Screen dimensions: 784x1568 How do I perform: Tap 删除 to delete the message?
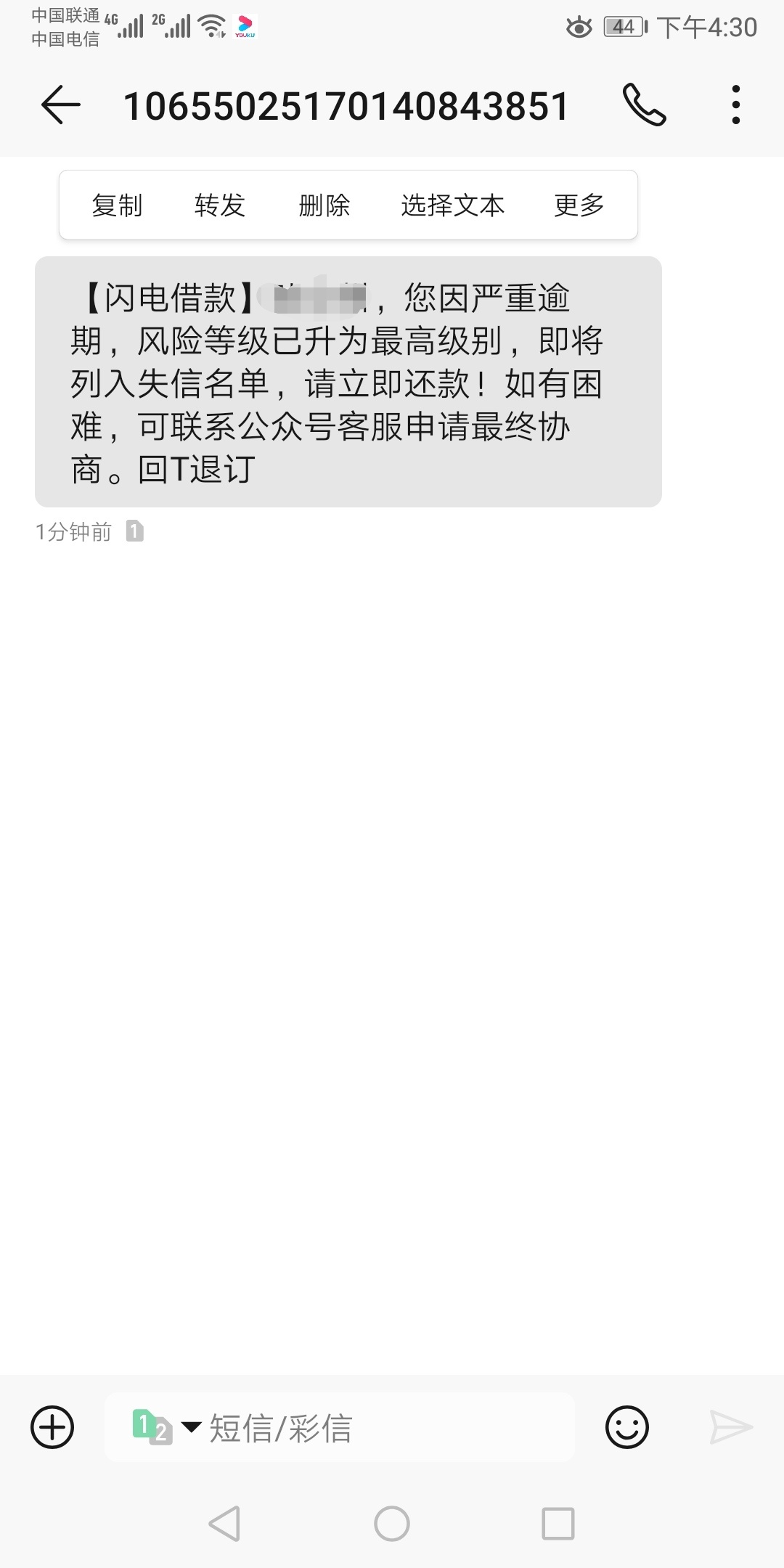pos(324,205)
